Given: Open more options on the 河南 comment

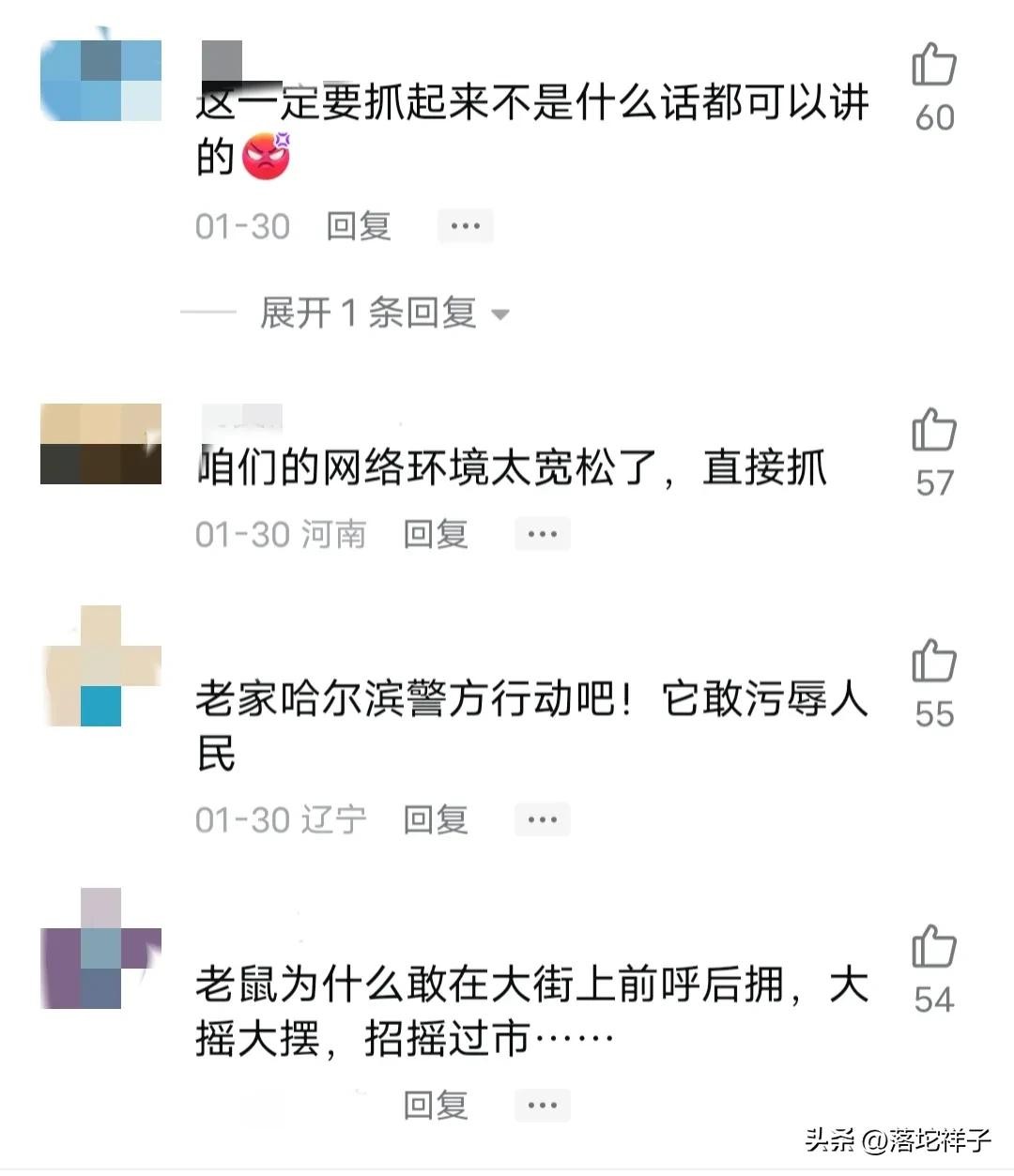Looking at the screenshot, I should pos(543,534).
